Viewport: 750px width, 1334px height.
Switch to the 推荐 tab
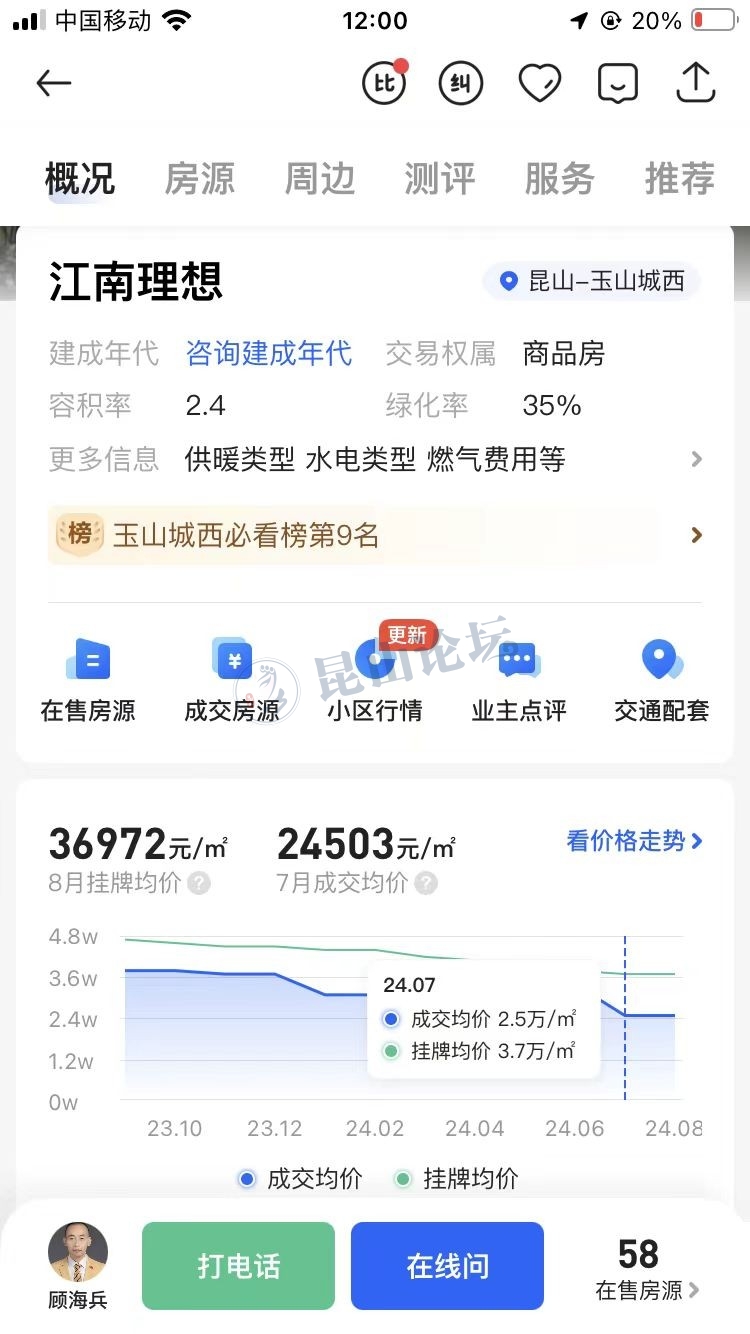[680, 179]
